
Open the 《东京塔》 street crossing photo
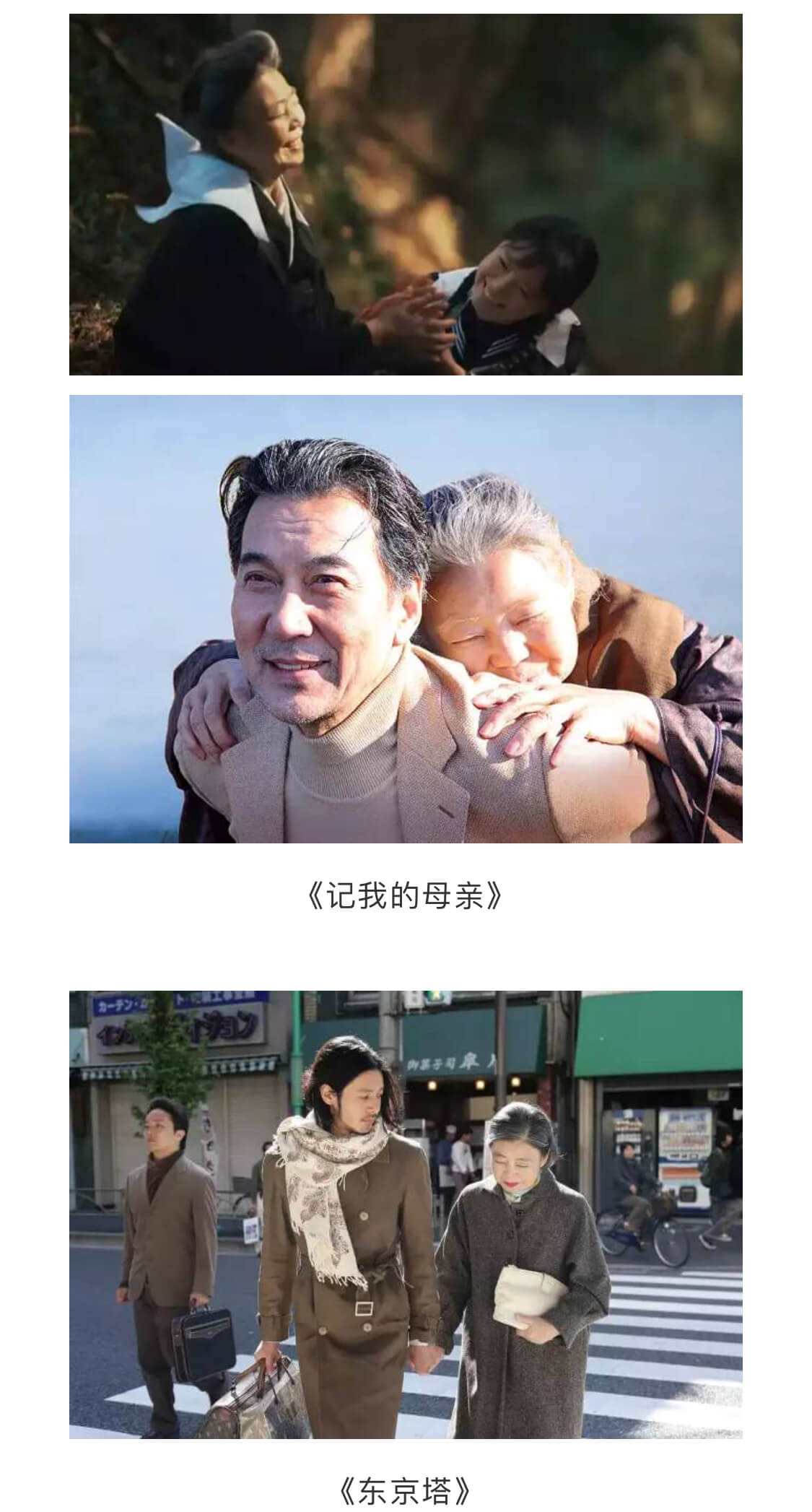point(406,1215)
